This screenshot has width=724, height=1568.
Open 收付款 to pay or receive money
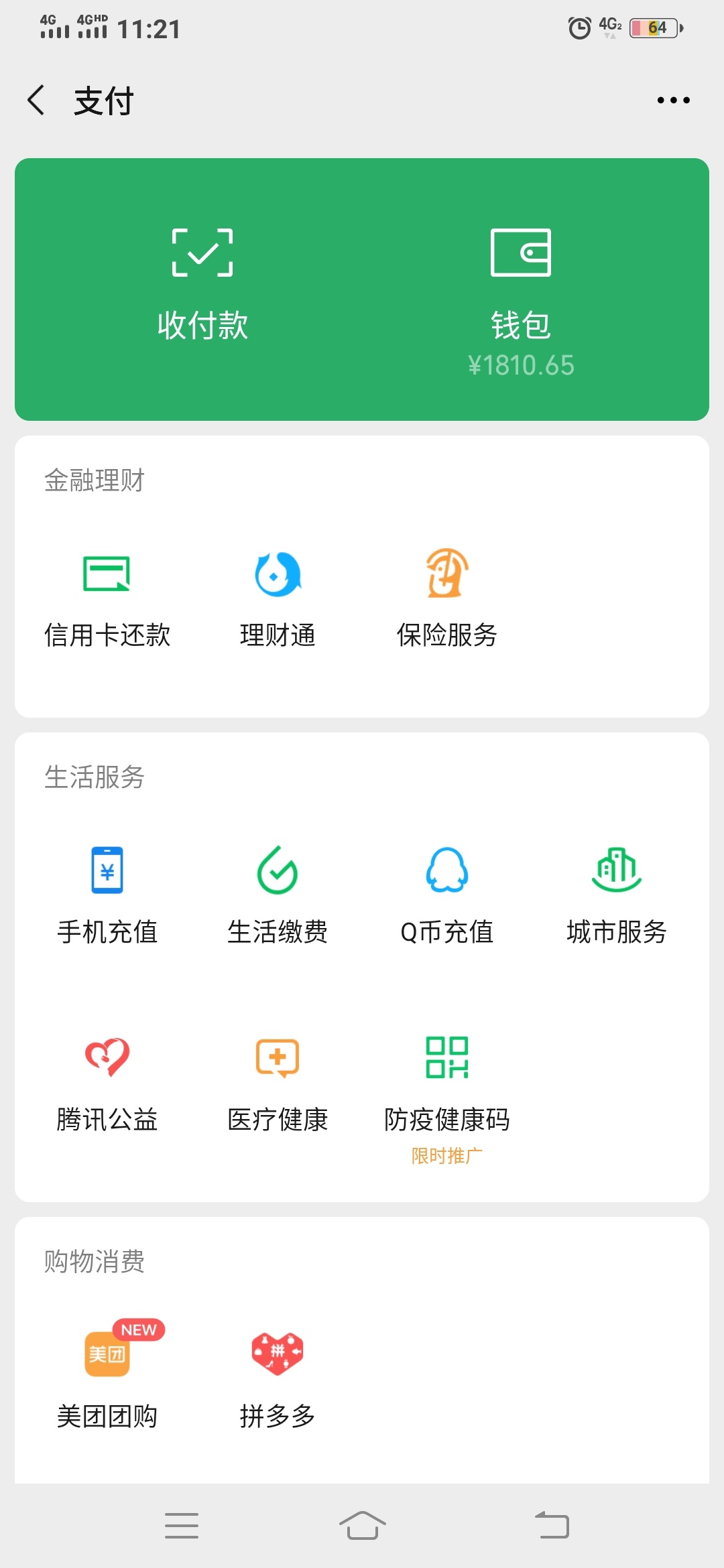[202, 285]
